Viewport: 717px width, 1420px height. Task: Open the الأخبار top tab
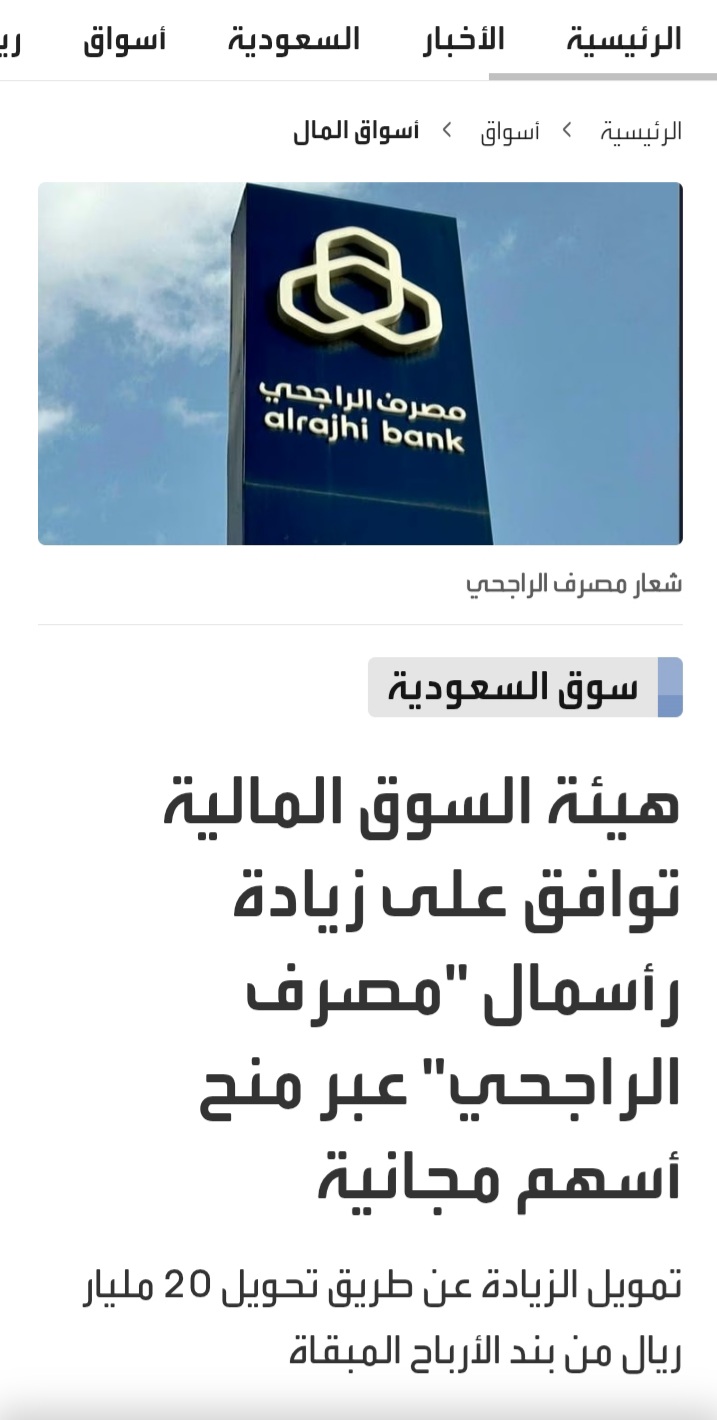(463, 40)
